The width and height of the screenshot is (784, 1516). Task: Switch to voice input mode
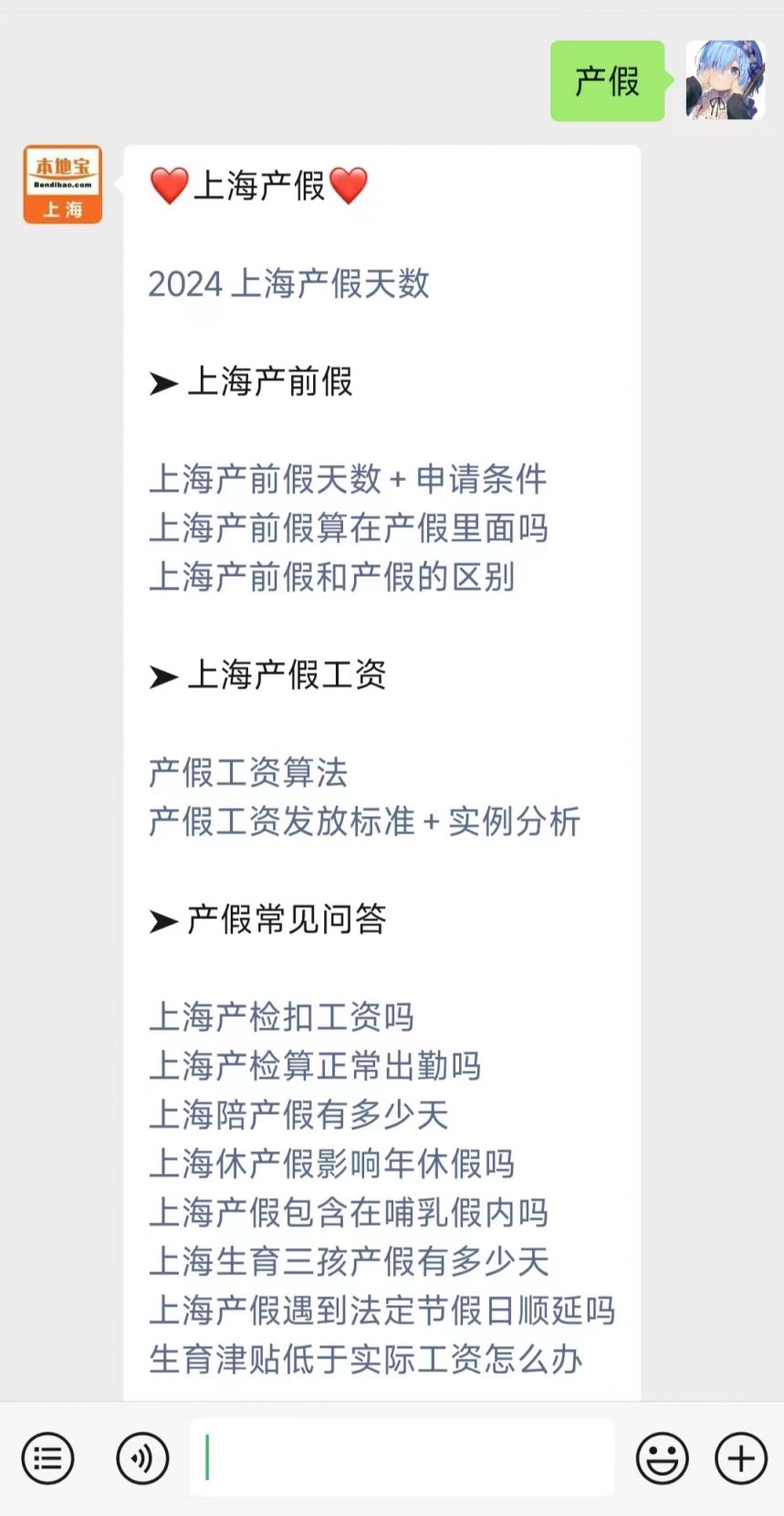pos(142,1458)
